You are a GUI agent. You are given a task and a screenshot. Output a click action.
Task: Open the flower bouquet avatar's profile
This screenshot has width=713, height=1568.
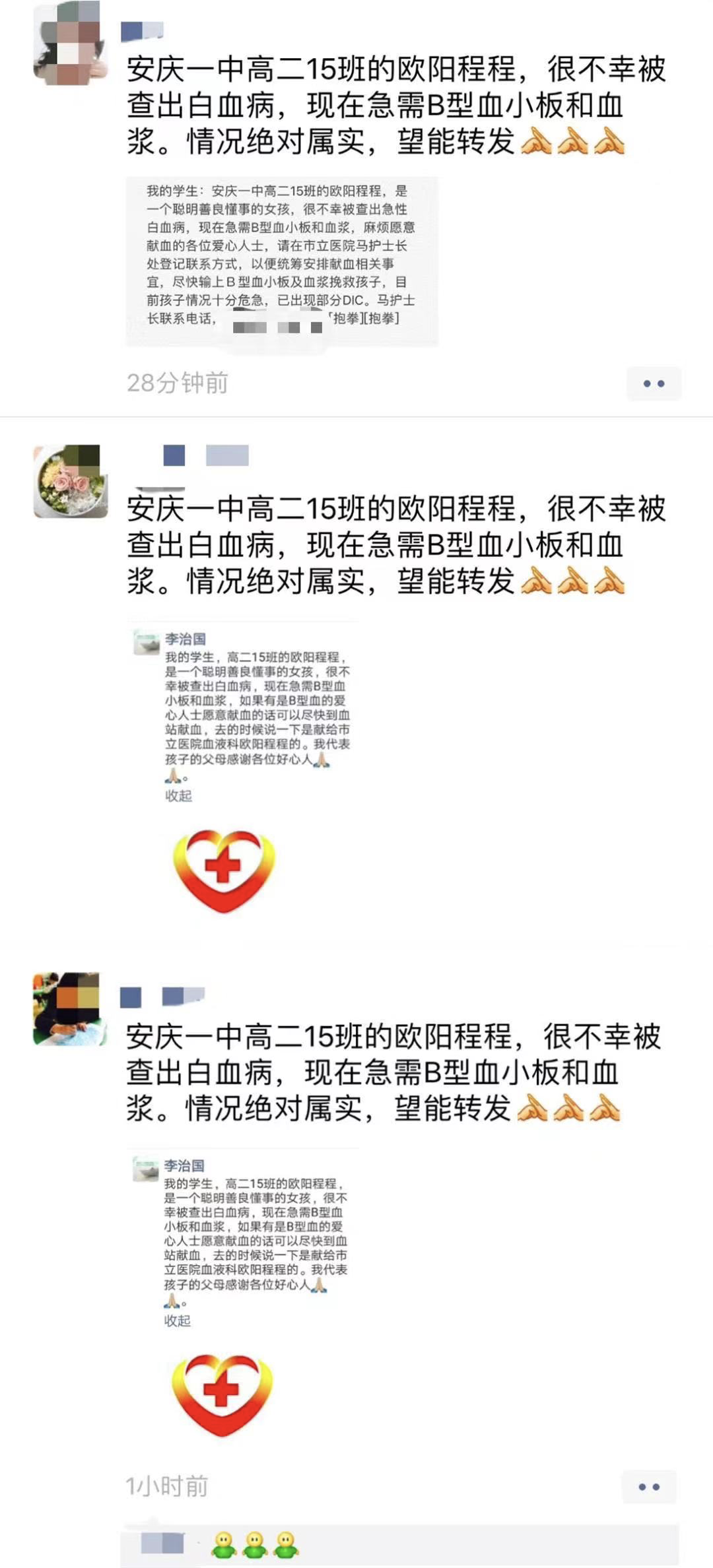(x=71, y=481)
